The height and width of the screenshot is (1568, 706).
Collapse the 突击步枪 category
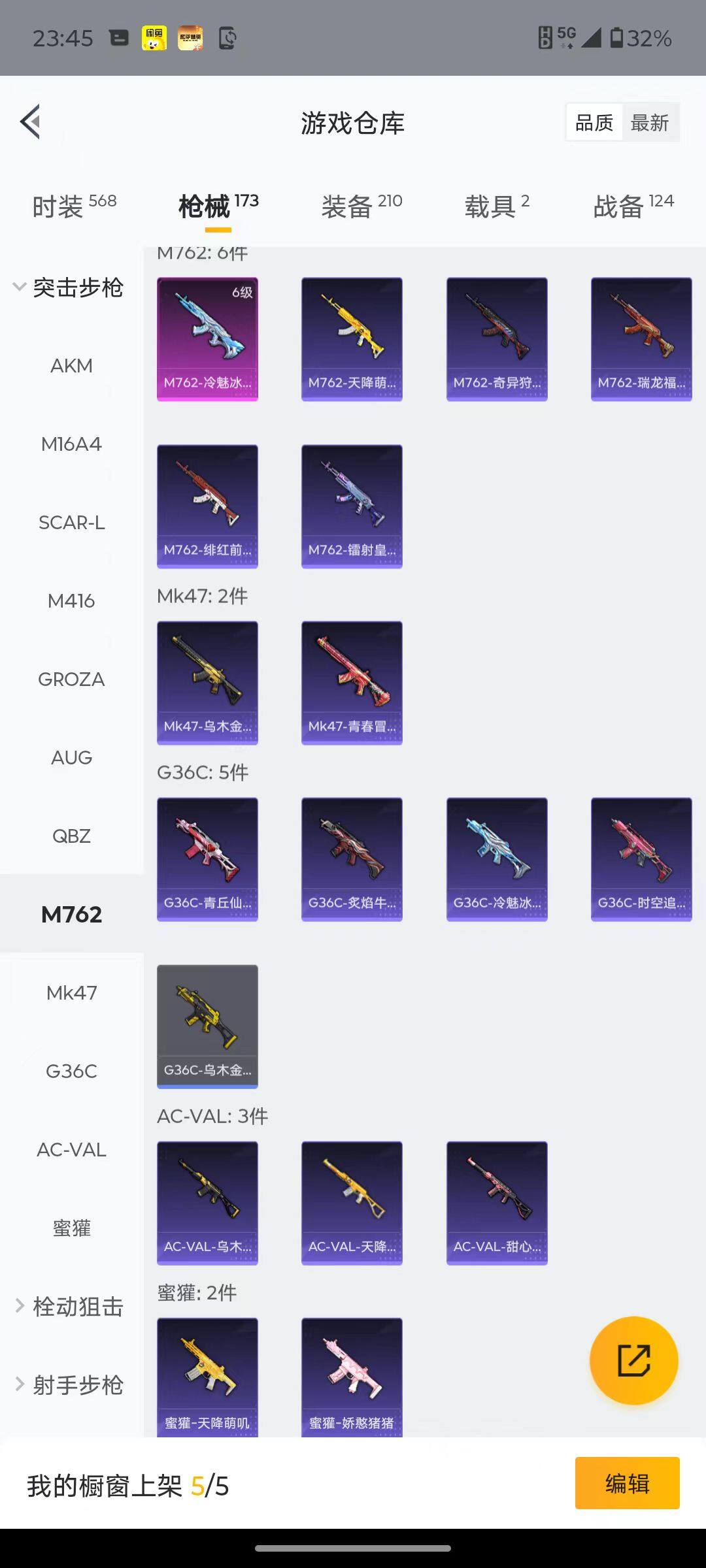tap(69, 287)
